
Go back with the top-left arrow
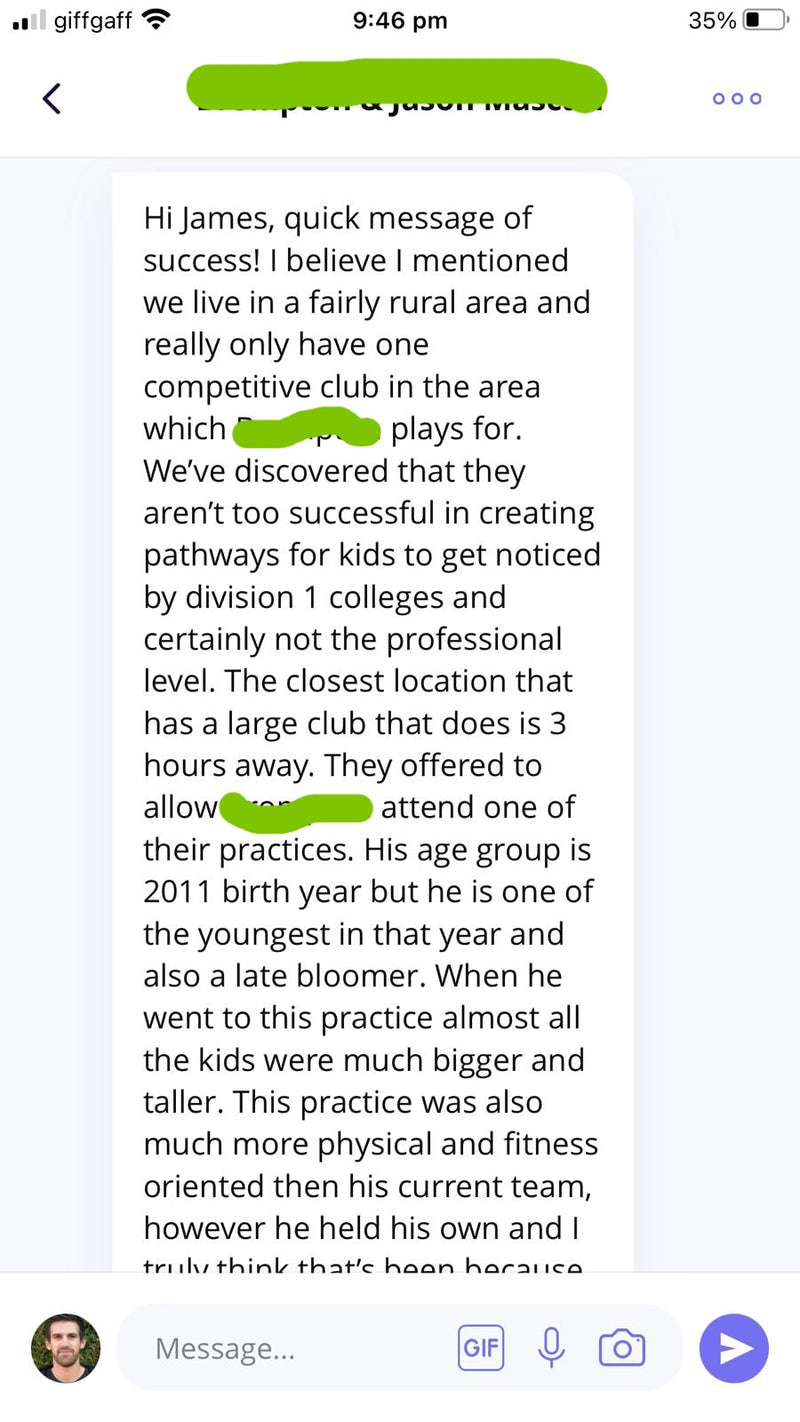coord(52,98)
